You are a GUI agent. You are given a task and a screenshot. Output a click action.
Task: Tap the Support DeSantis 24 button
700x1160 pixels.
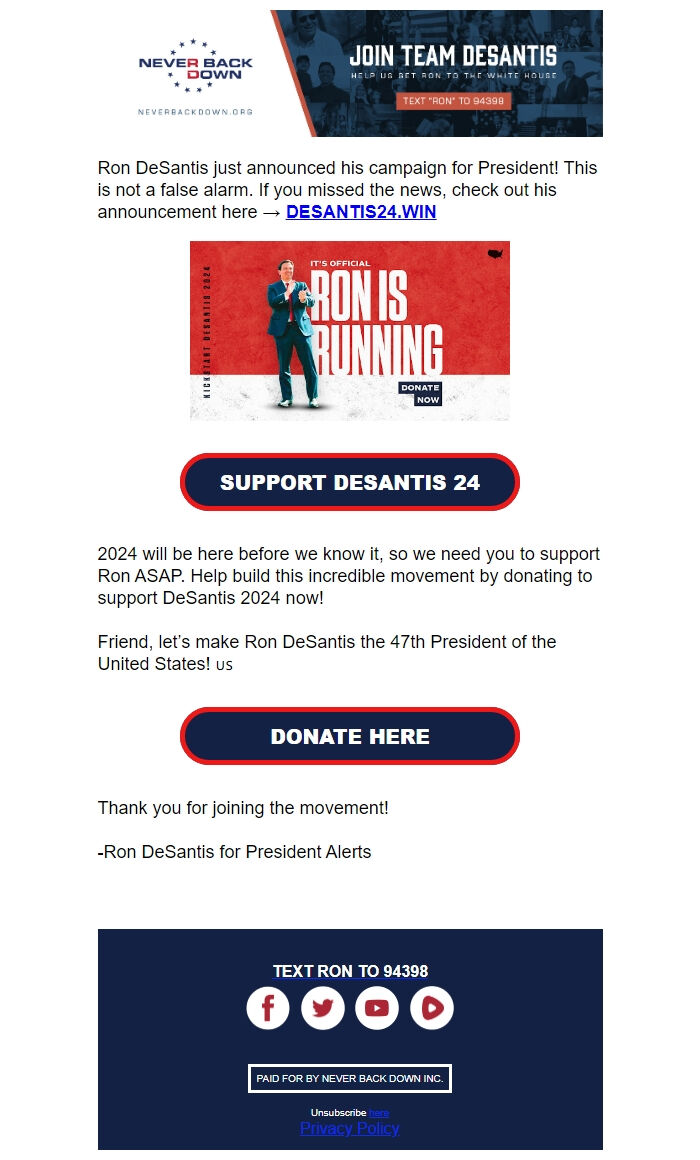(350, 482)
